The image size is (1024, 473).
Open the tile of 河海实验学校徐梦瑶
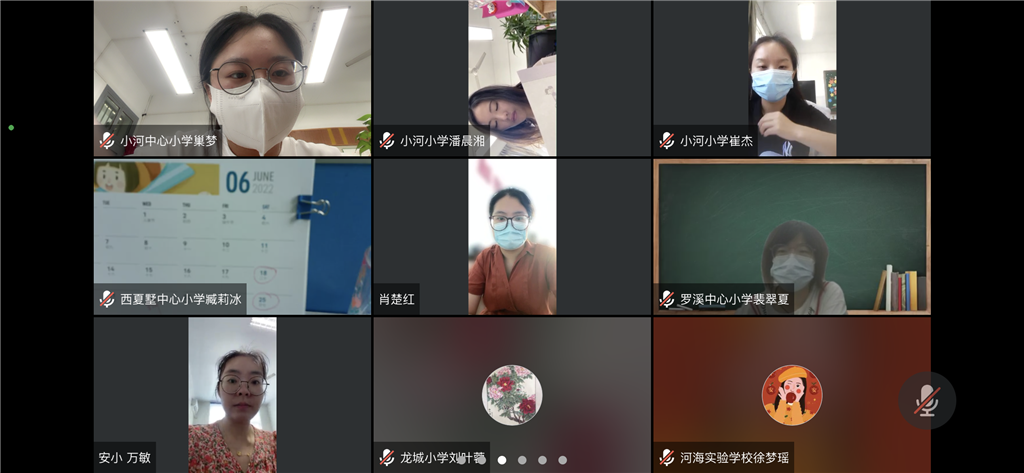pos(791,394)
